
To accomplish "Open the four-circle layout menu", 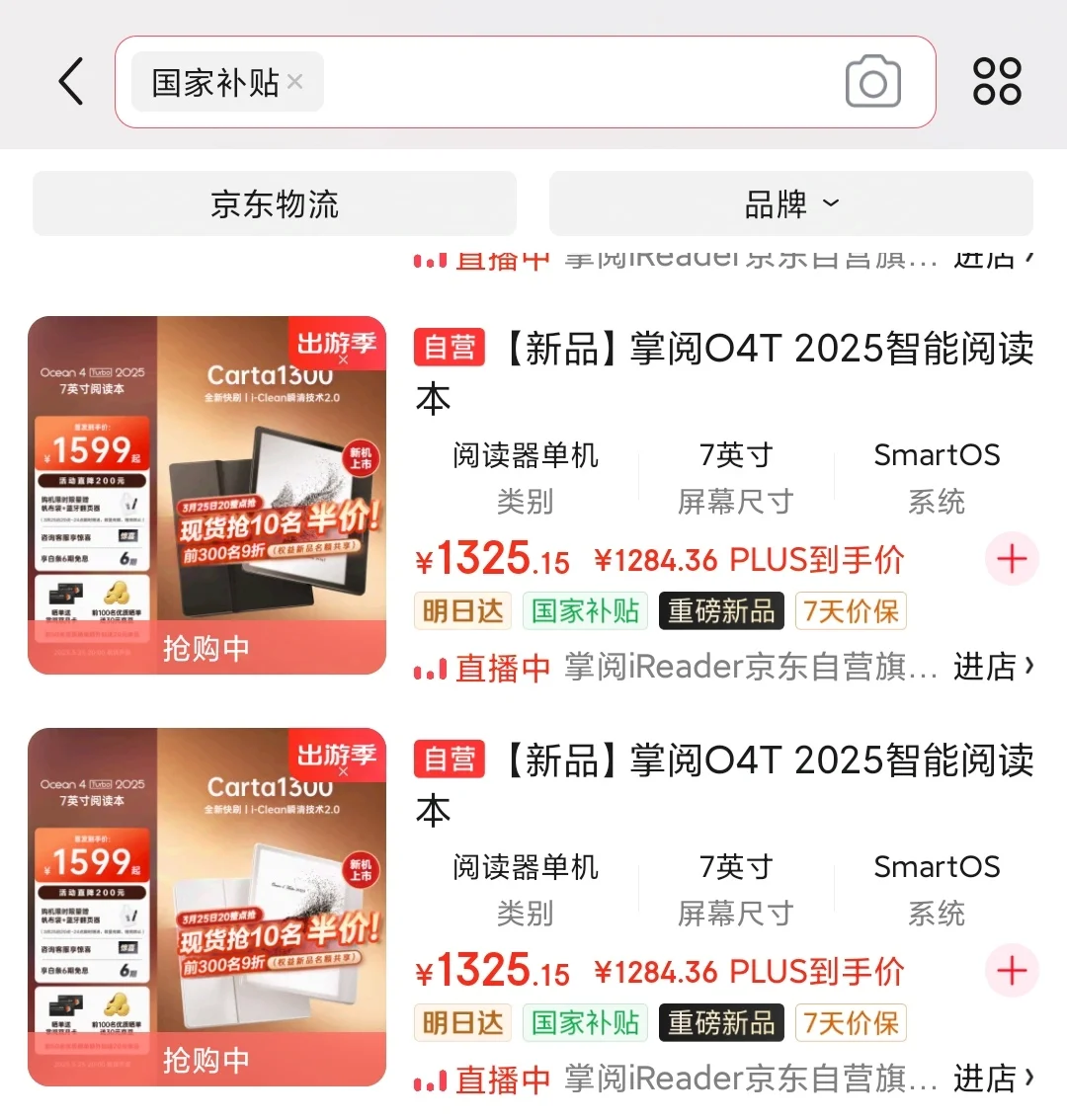I will (x=997, y=81).
